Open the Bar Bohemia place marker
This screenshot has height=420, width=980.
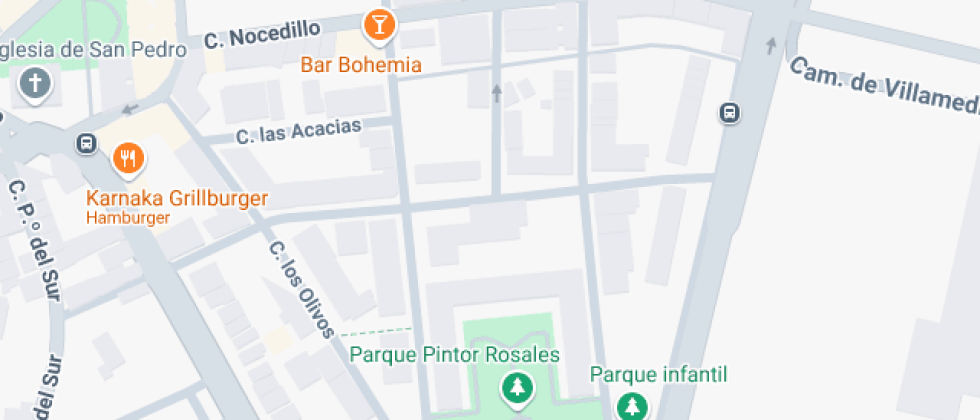pos(379,27)
